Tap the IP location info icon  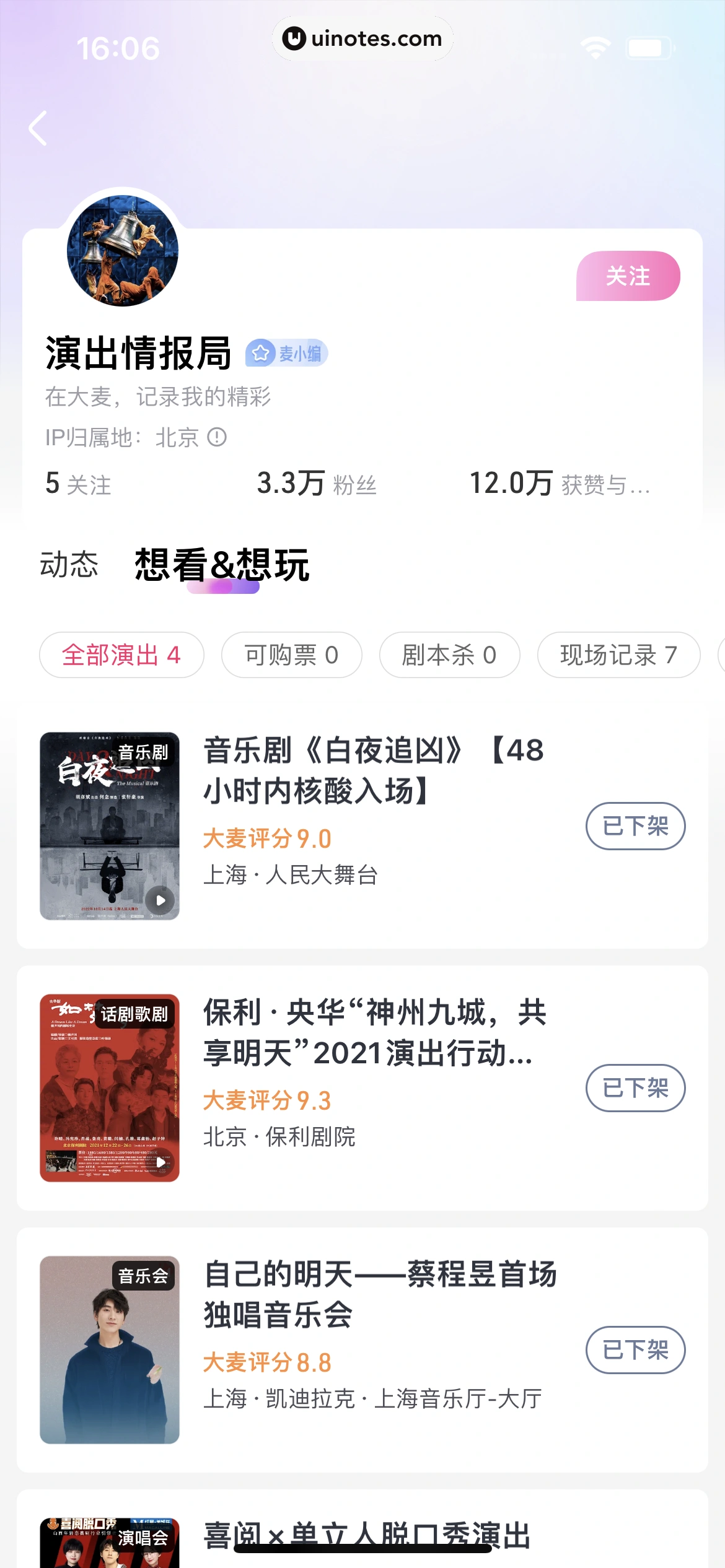pos(217,437)
